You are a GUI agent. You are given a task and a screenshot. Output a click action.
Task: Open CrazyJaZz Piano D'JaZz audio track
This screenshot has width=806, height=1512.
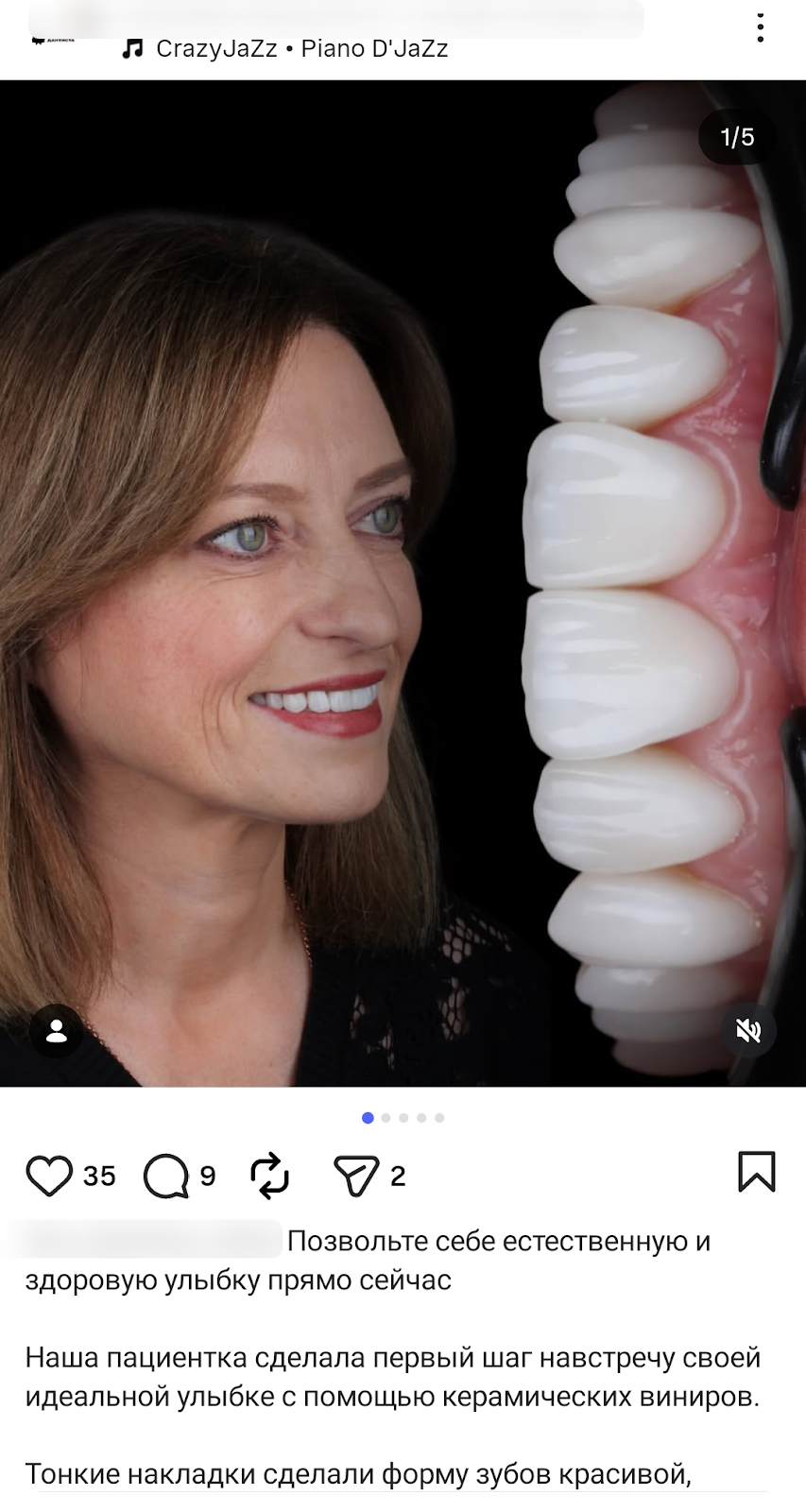[300, 49]
